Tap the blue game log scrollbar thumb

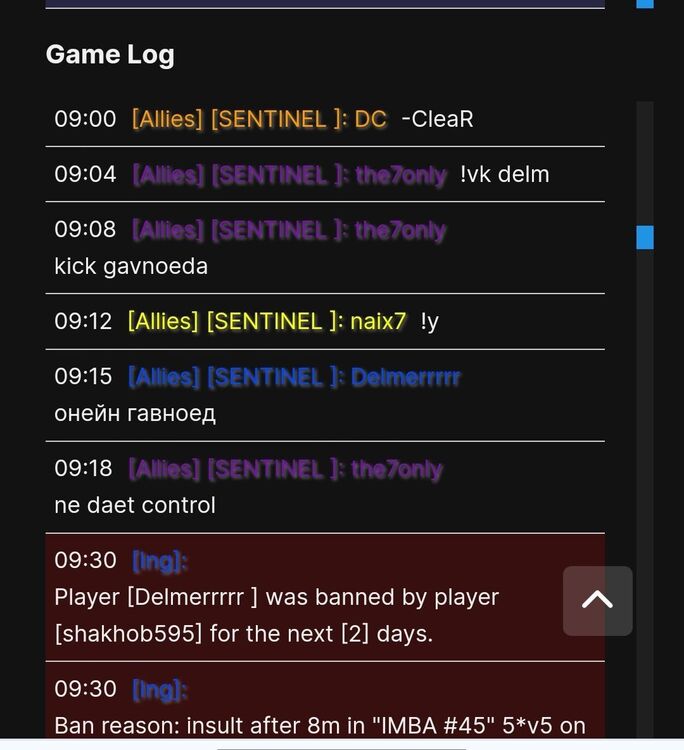coord(645,237)
